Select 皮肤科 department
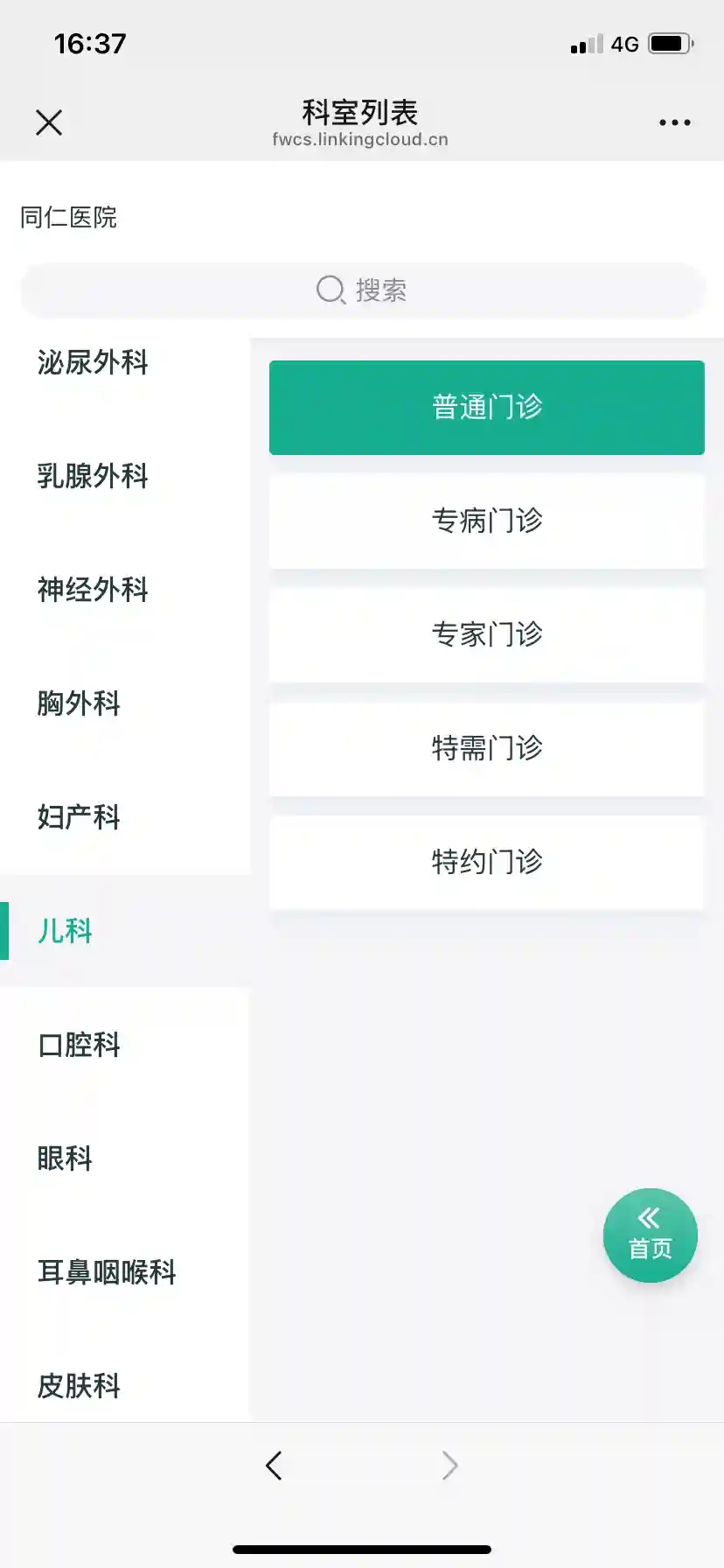Viewport: 724px width, 1568px height. coord(79,1386)
